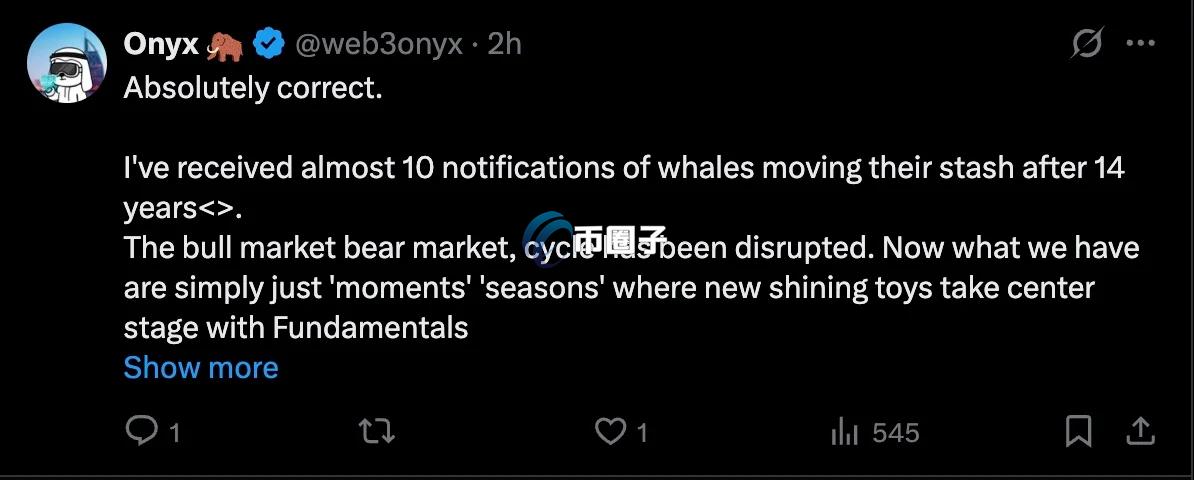Tap the Grok explain icon on the post
Viewport: 1194px width, 480px height.
(1086, 44)
